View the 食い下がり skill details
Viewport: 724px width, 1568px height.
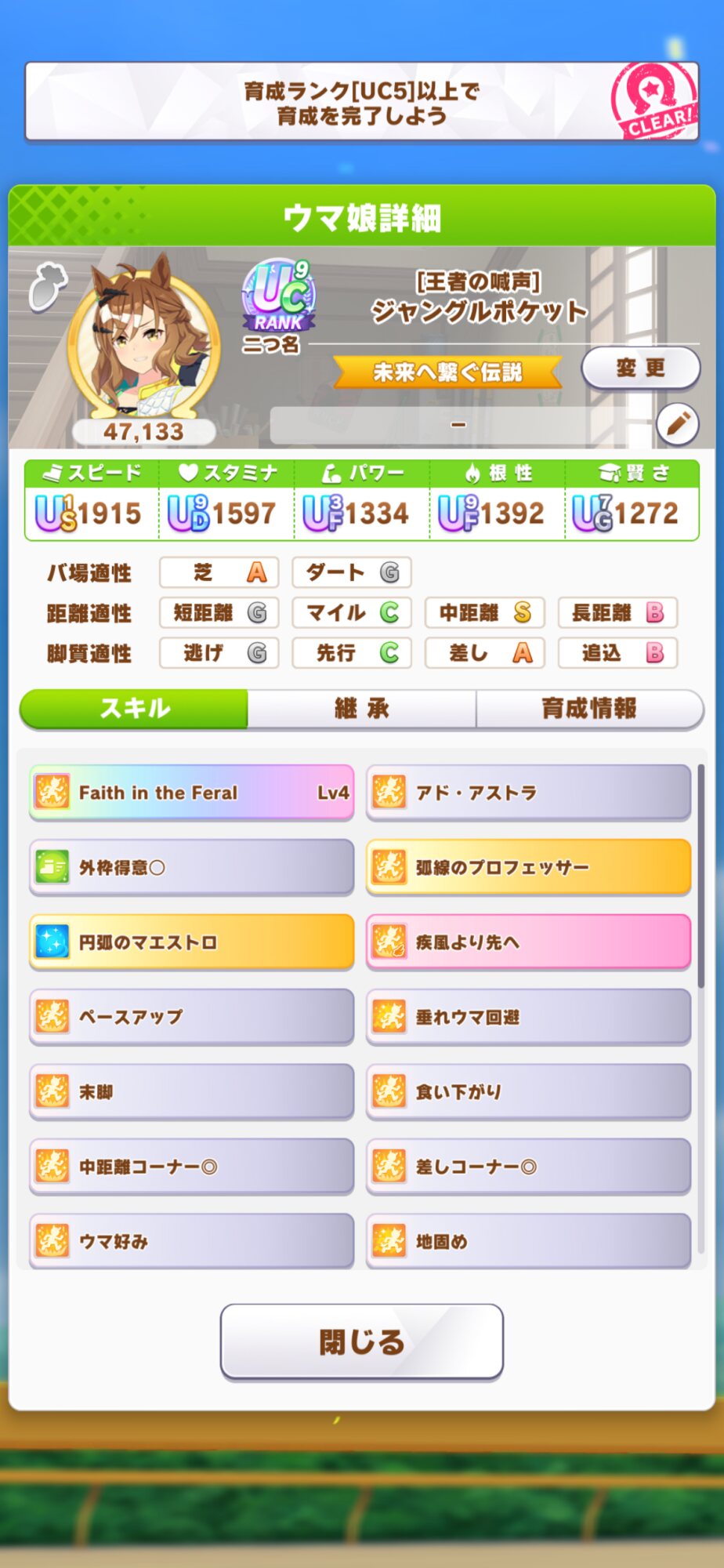pos(528,1091)
